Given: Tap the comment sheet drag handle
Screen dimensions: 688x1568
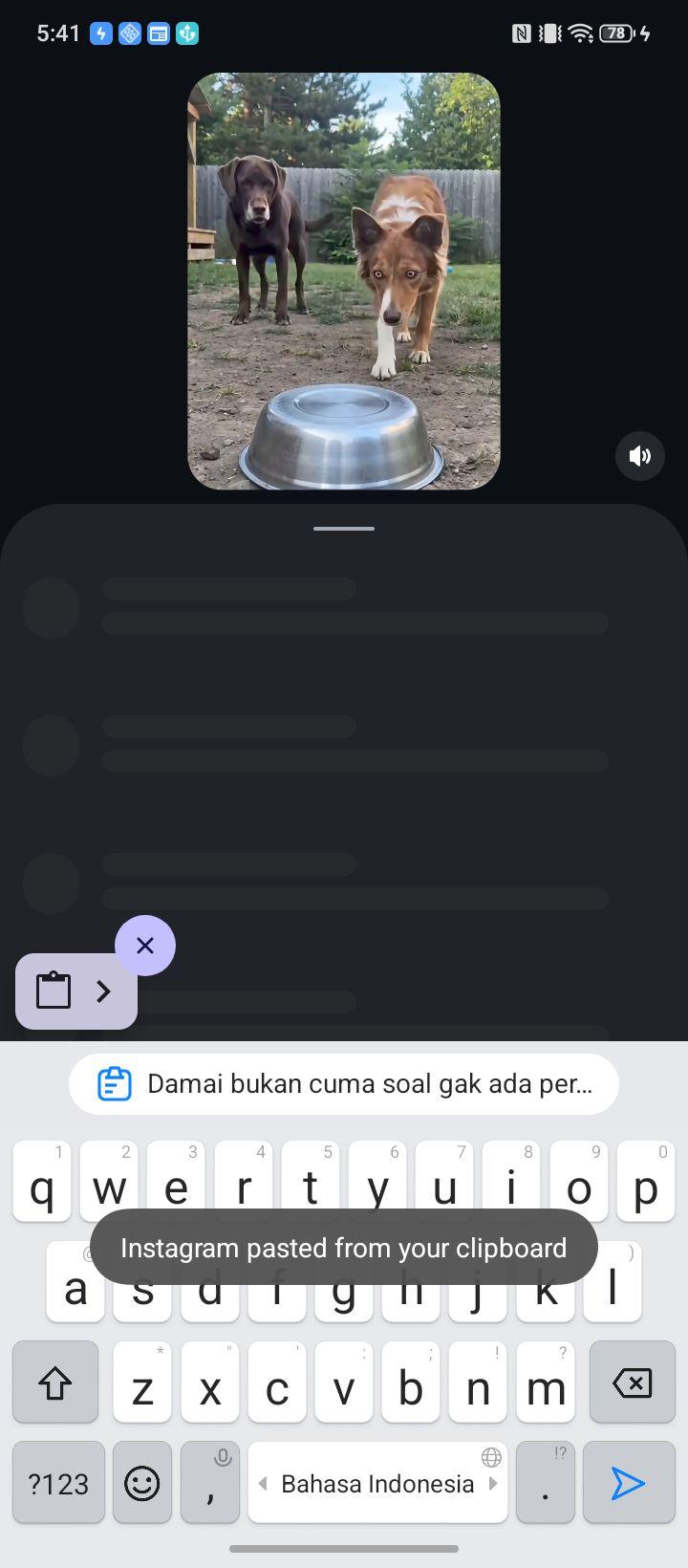Looking at the screenshot, I should [344, 528].
